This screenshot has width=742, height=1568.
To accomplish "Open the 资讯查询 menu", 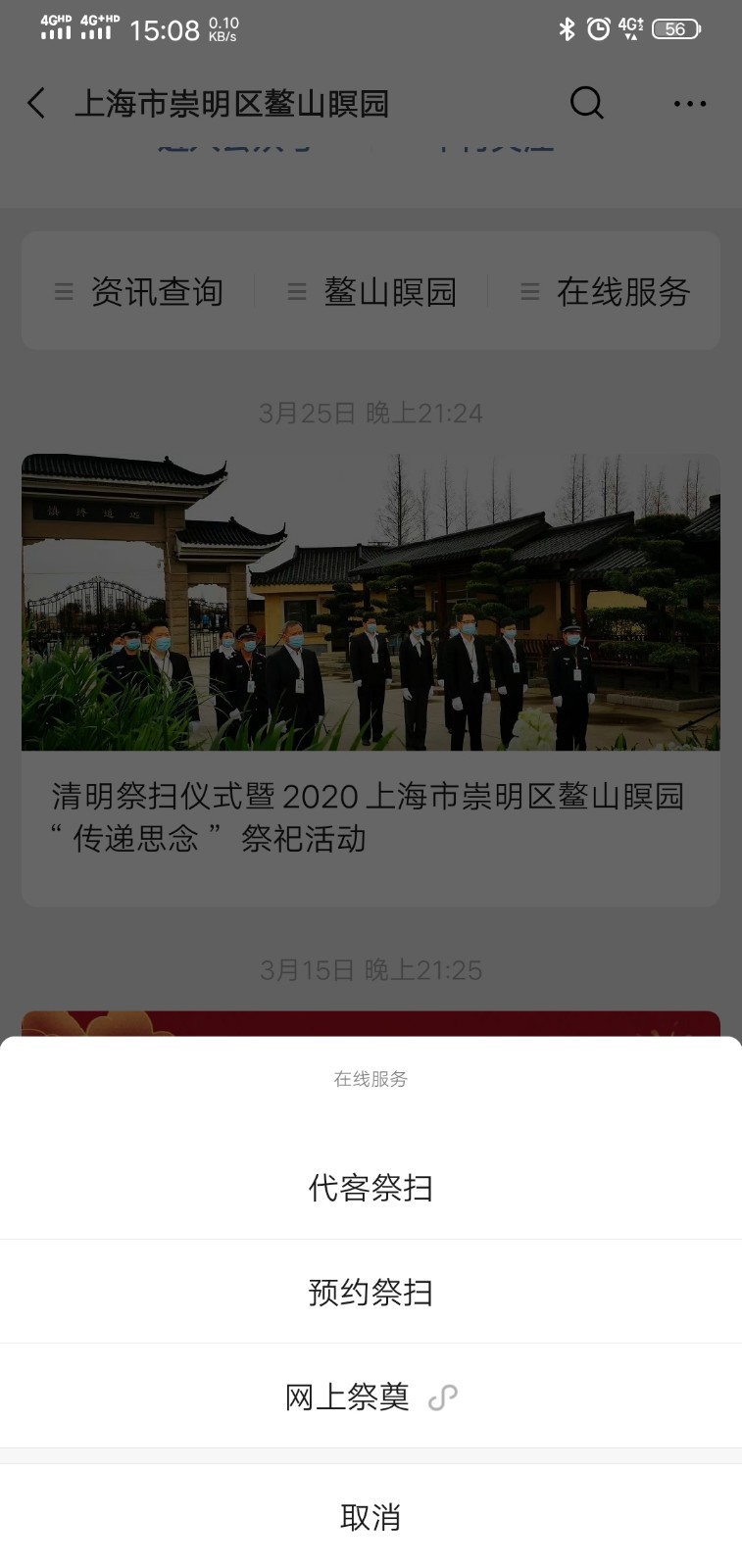I will coord(139,292).
